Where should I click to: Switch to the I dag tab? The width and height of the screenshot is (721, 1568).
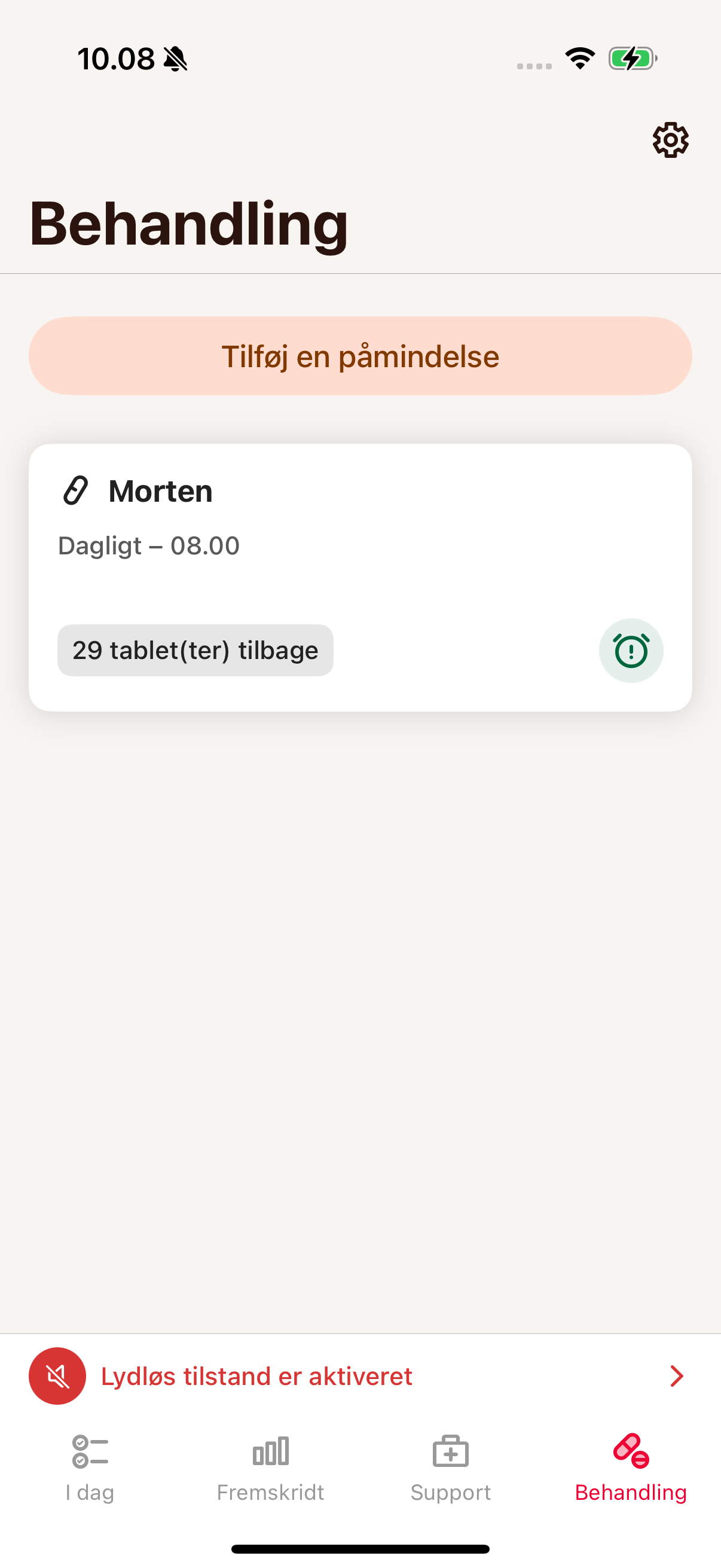click(90, 1467)
